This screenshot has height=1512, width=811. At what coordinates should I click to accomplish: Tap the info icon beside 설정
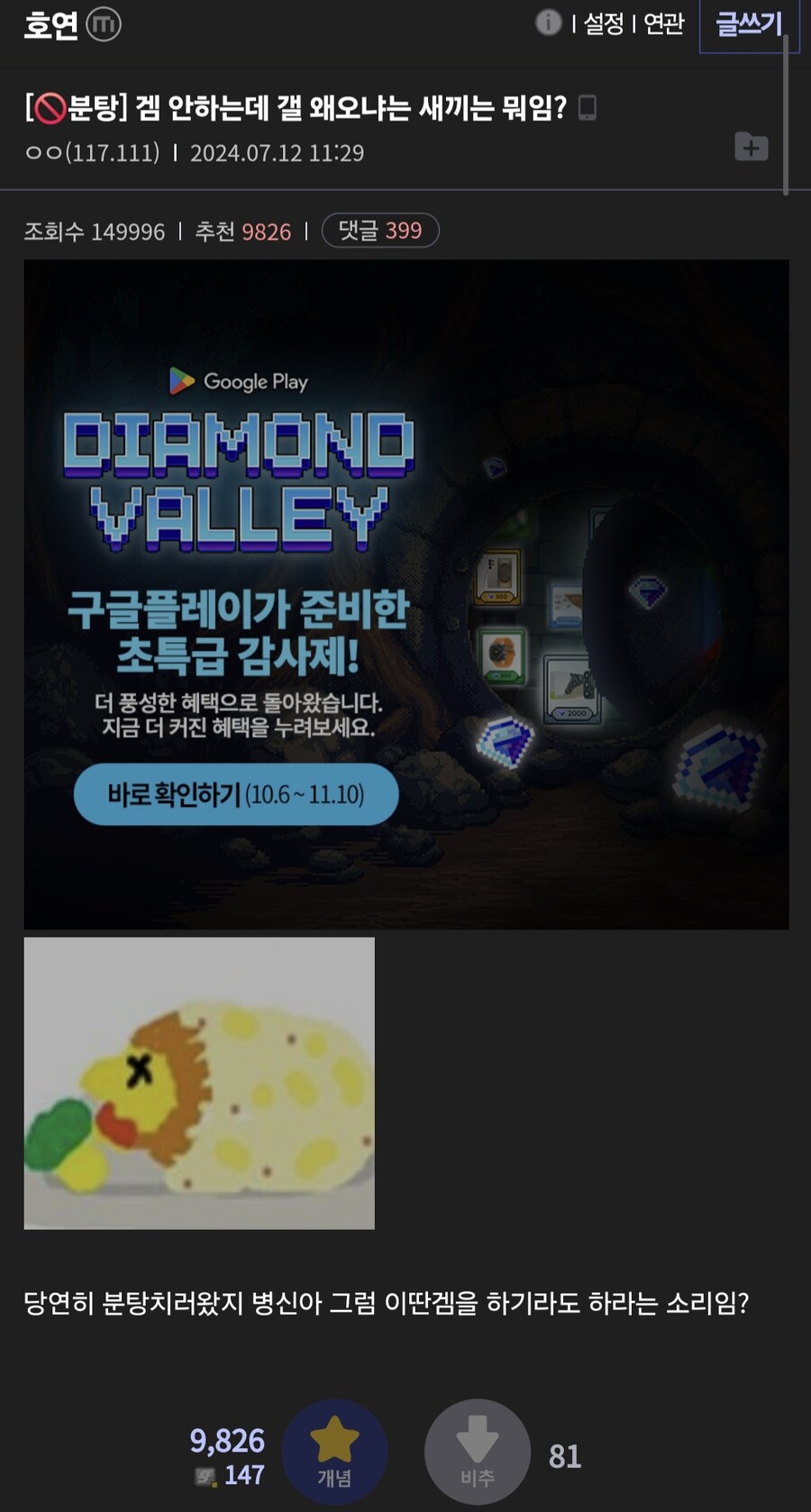(548, 23)
